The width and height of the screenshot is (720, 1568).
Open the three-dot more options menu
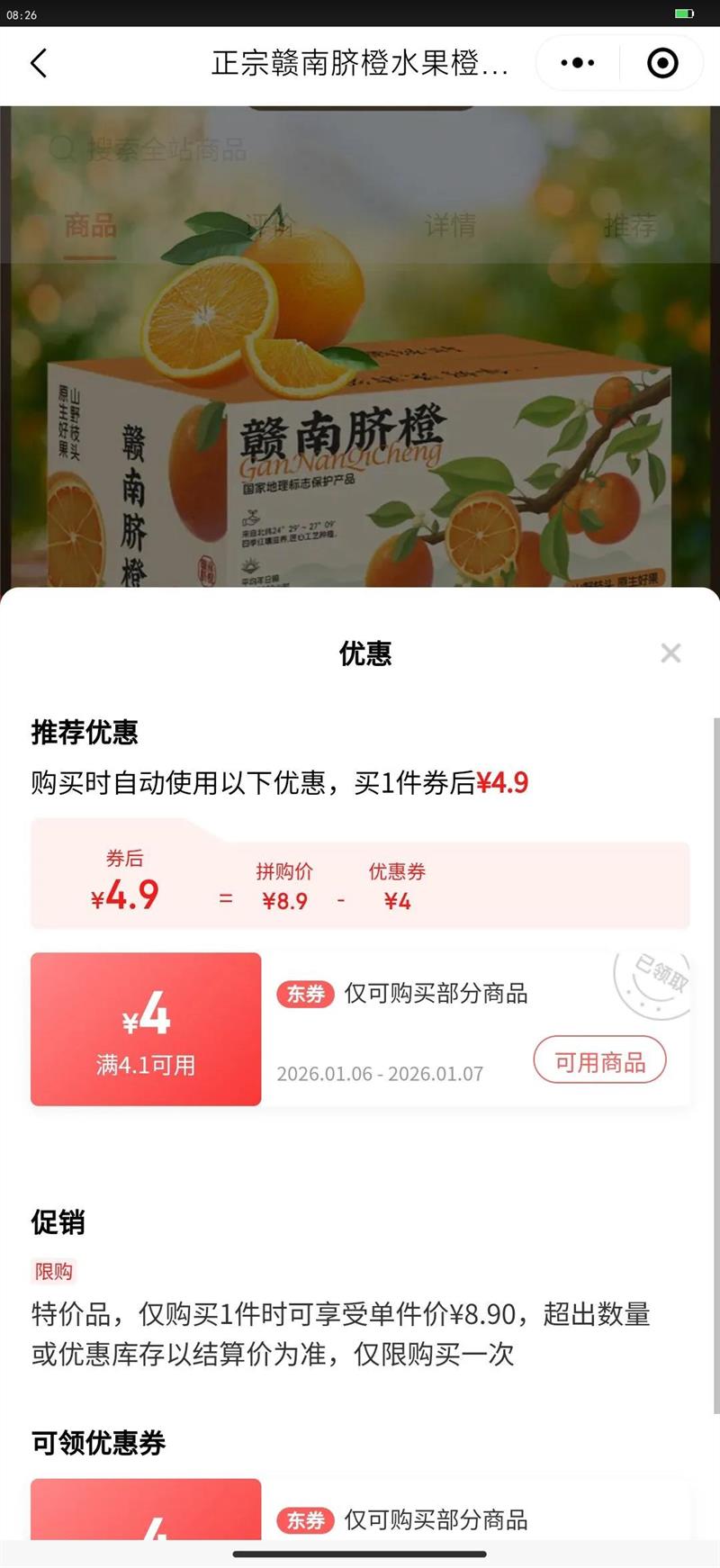click(x=577, y=63)
